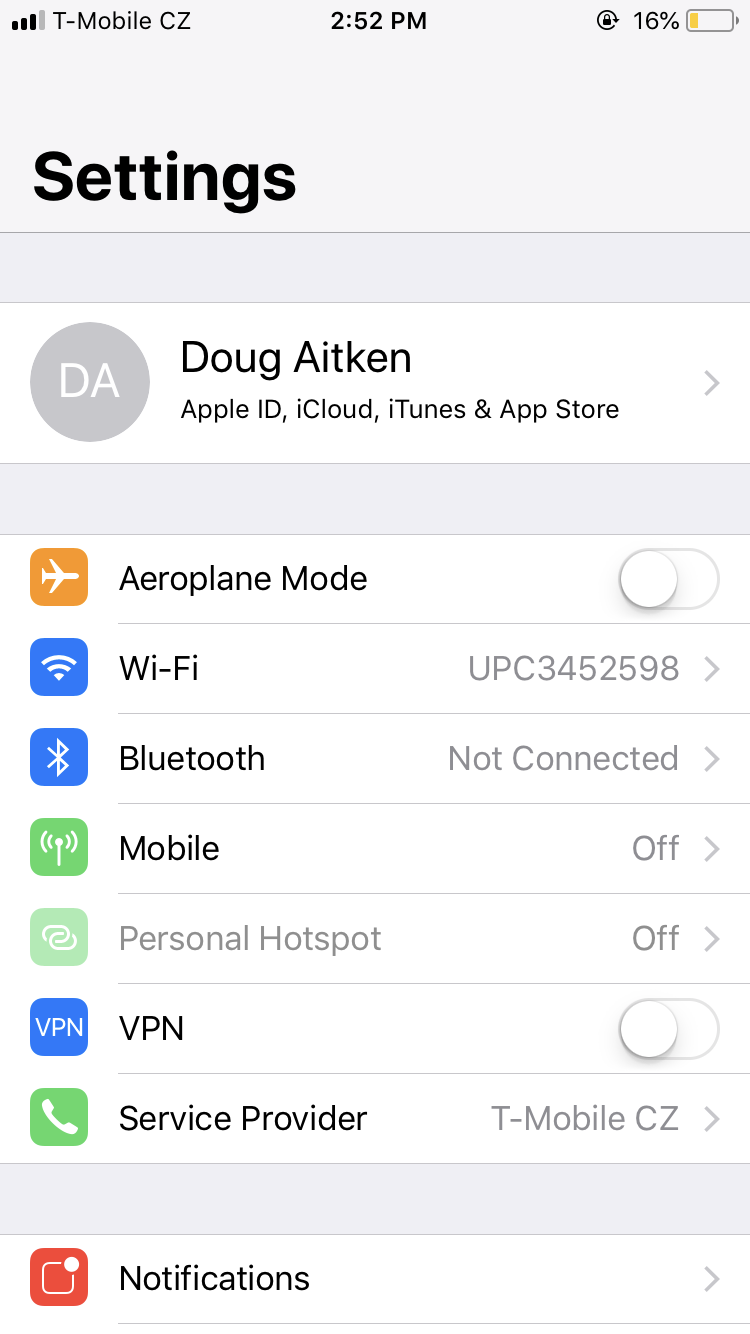Open Wi-Fi settings
Screen dimensions: 750x1334
(x=375, y=668)
